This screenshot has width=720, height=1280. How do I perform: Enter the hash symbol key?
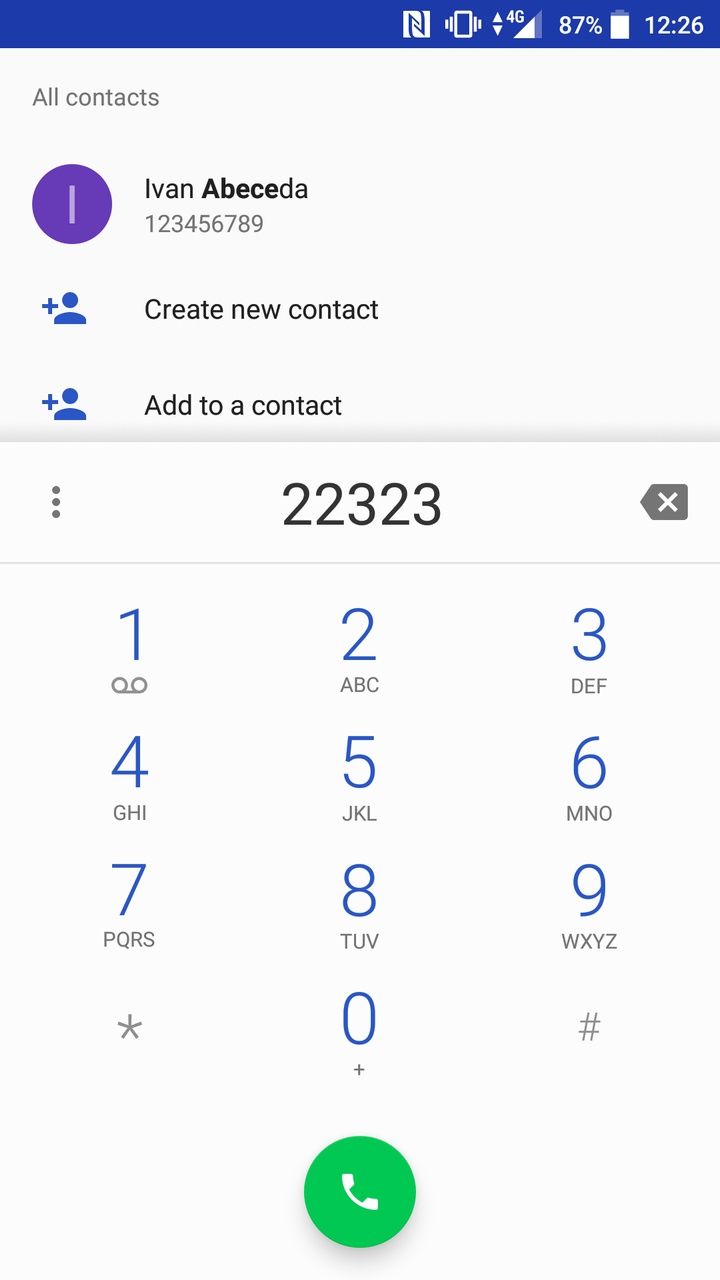pos(589,1028)
